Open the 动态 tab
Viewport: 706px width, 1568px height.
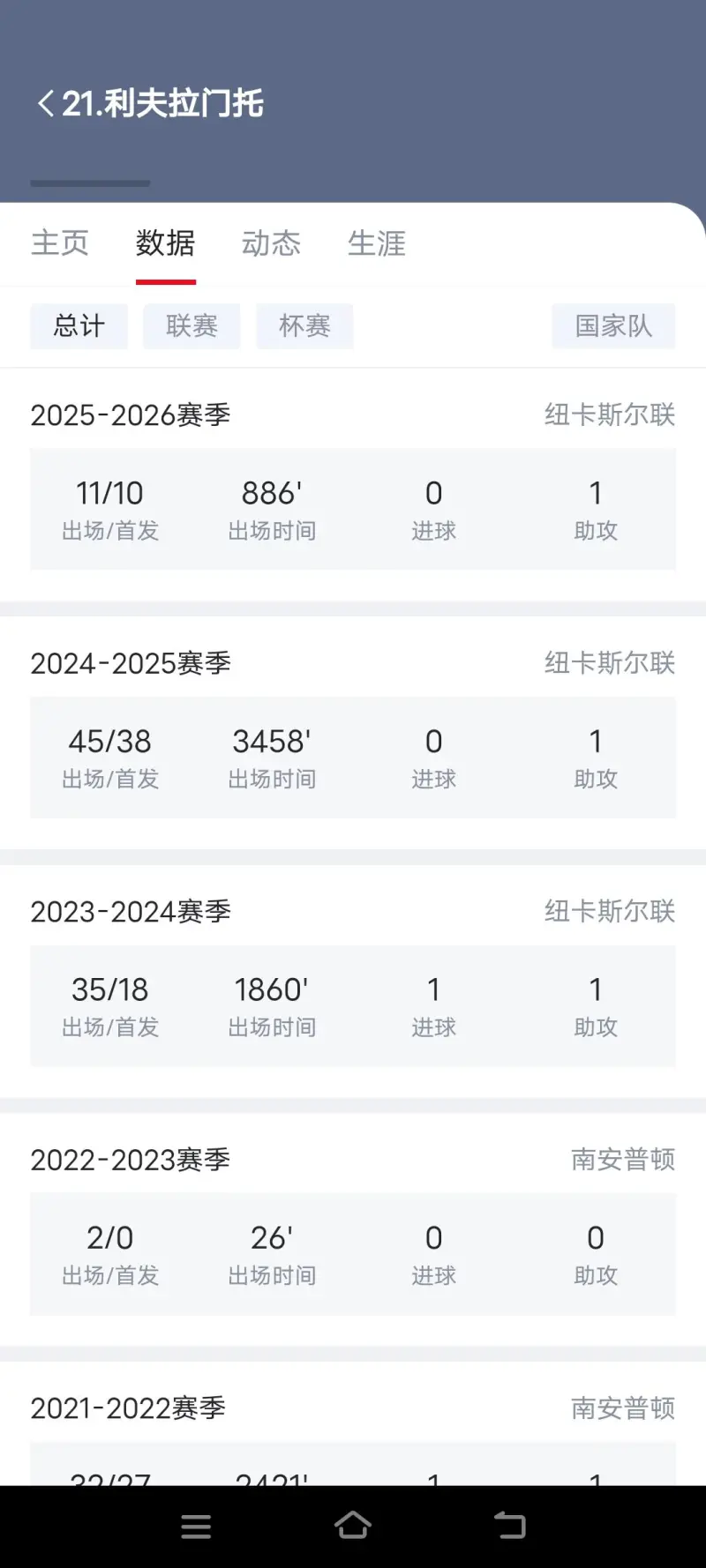[x=272, y=243]
